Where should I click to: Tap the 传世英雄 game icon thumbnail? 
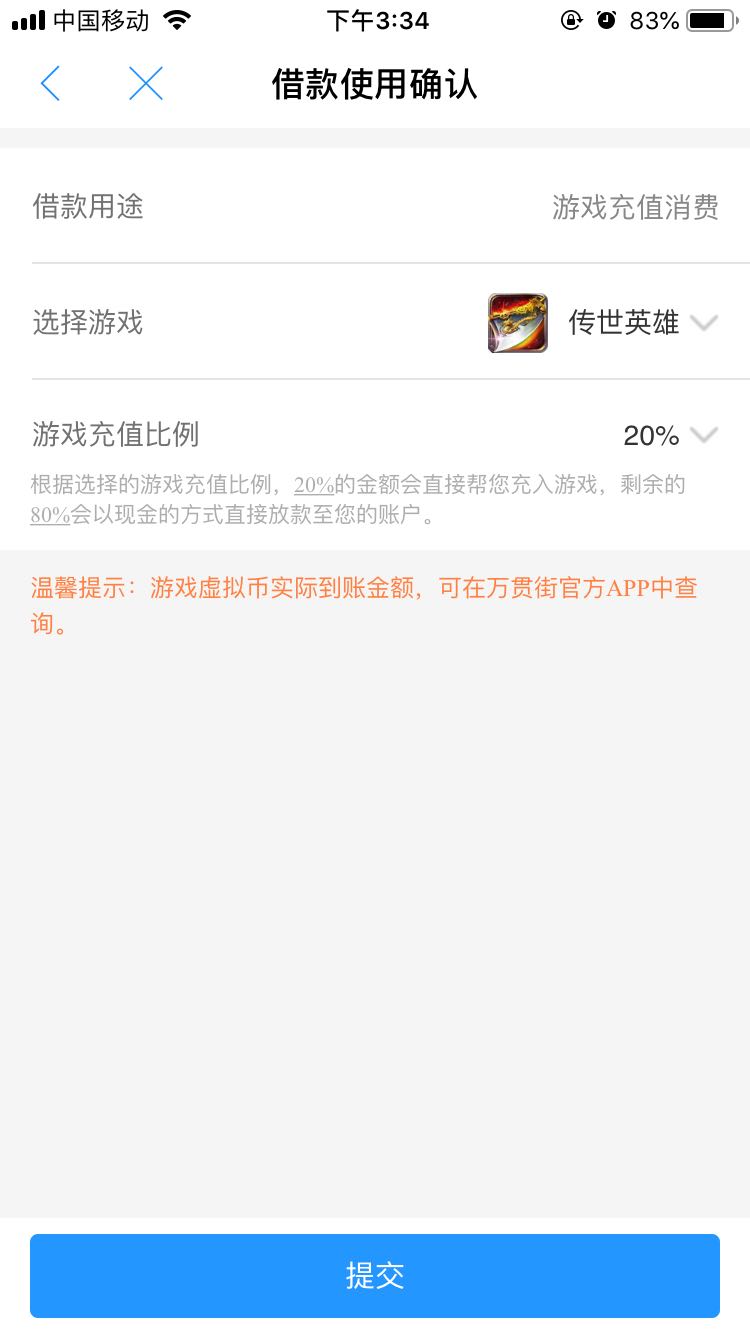click(517, 322)
